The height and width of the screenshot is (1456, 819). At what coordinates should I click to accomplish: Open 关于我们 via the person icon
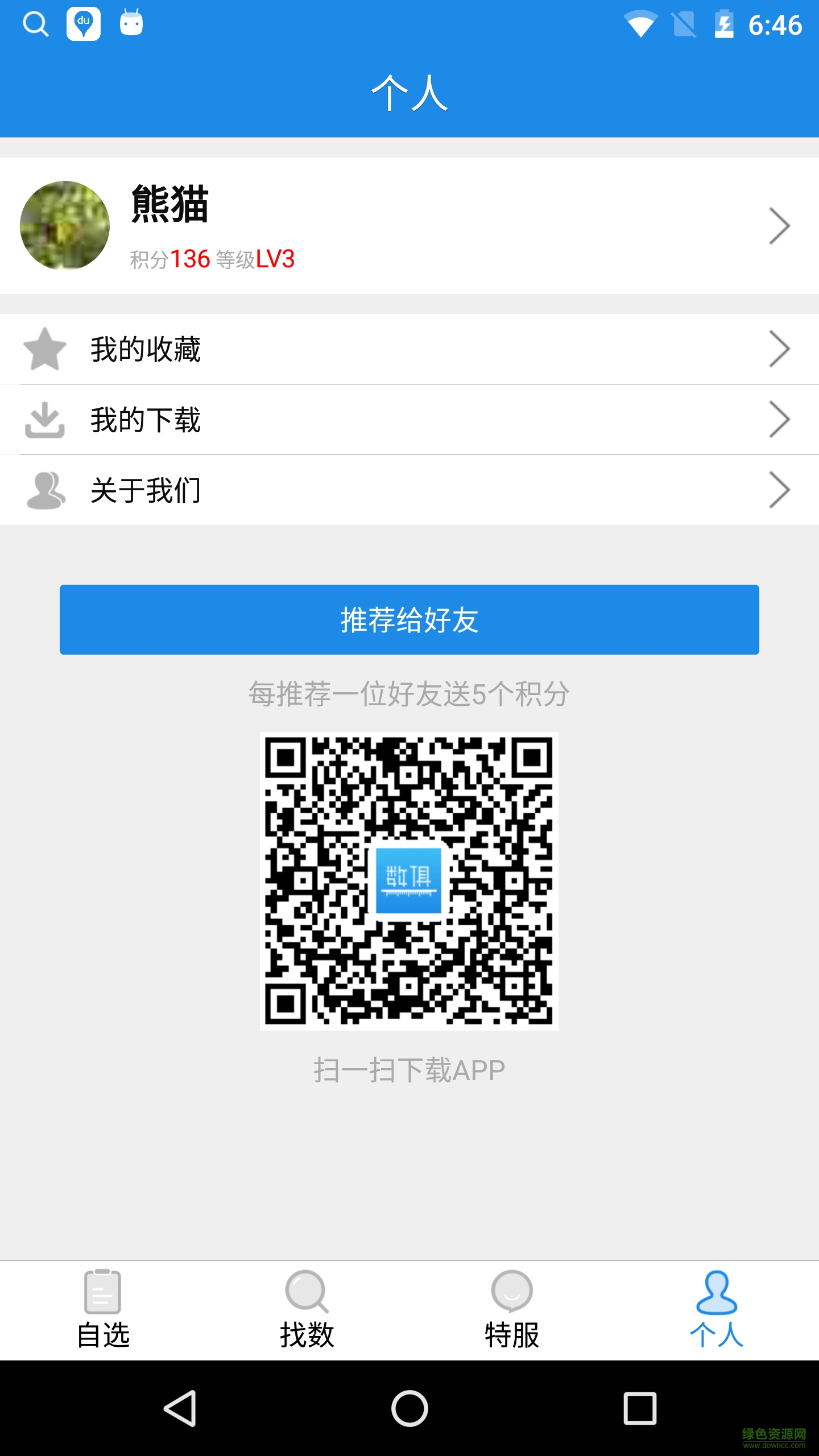pyautogui.click(x=45, y=490)
